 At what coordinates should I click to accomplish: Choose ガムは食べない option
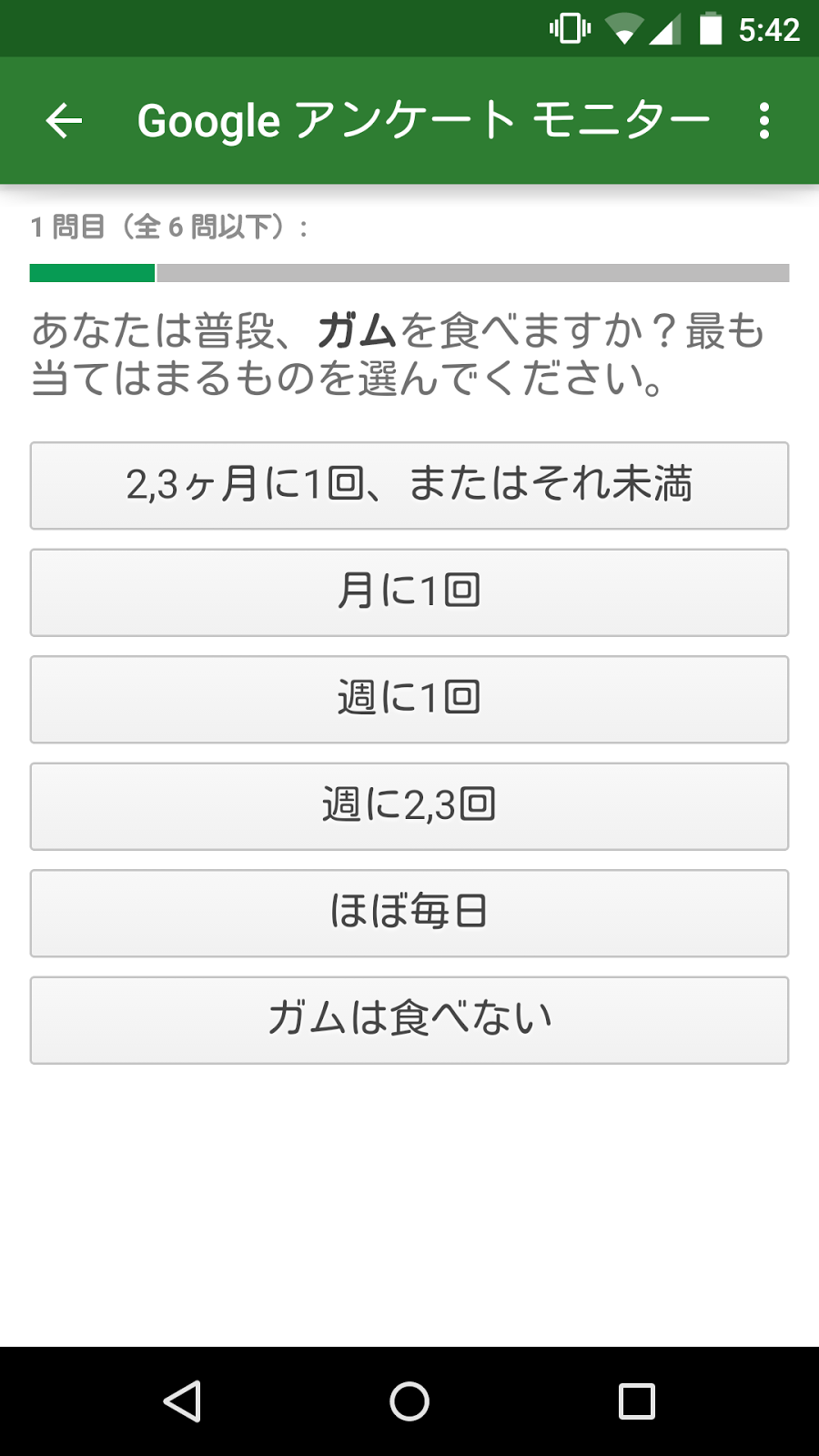(409, 1020)
